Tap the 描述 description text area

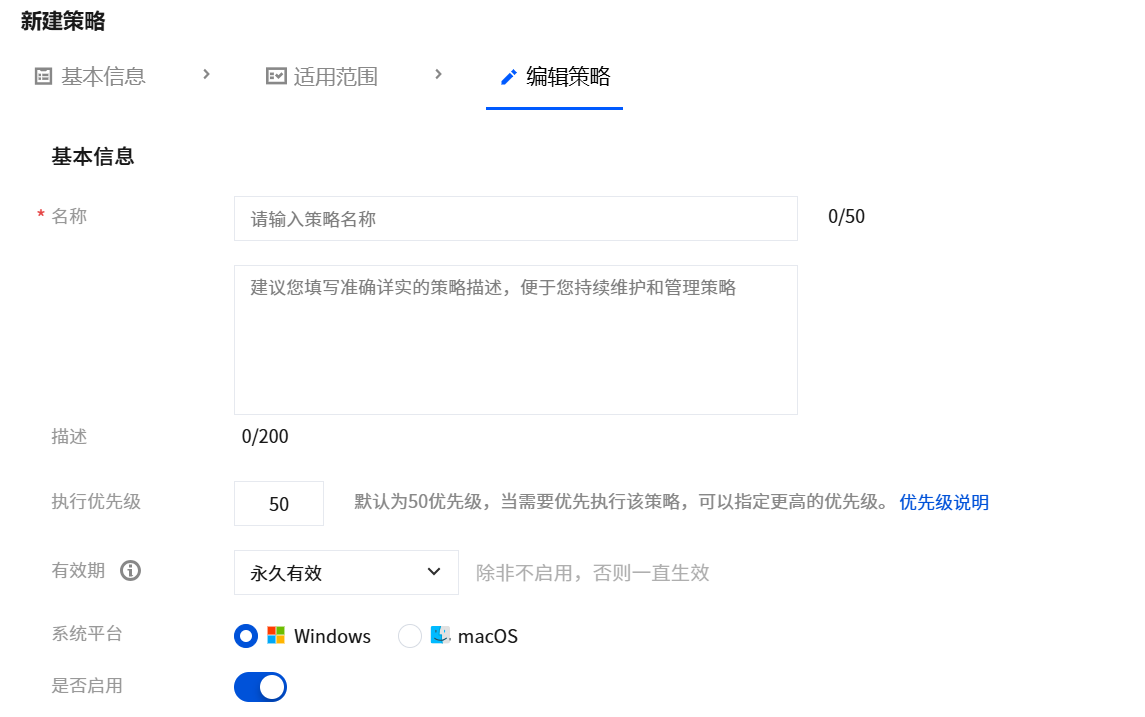515,339
